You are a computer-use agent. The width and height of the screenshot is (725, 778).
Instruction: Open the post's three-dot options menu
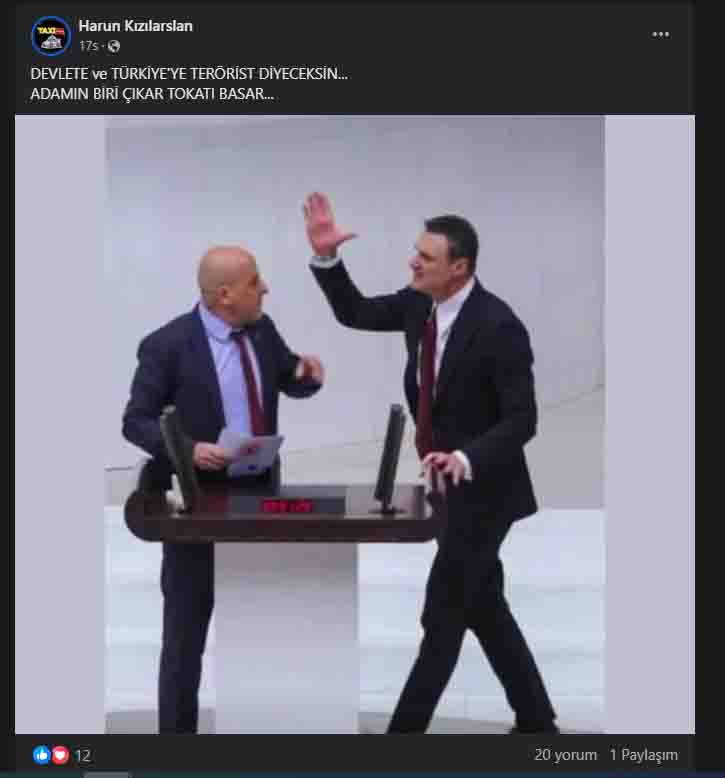click(x=661, y=34)
